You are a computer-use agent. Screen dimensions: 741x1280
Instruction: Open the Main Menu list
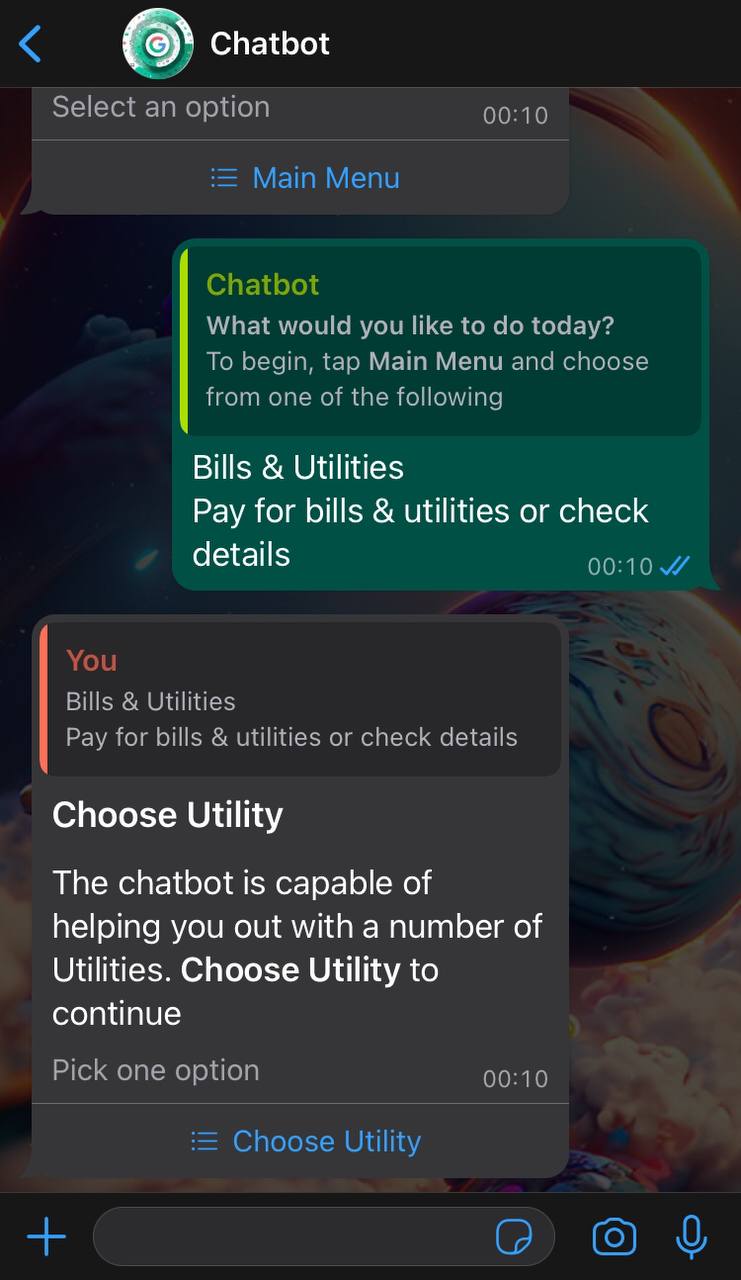pos(305,178)
